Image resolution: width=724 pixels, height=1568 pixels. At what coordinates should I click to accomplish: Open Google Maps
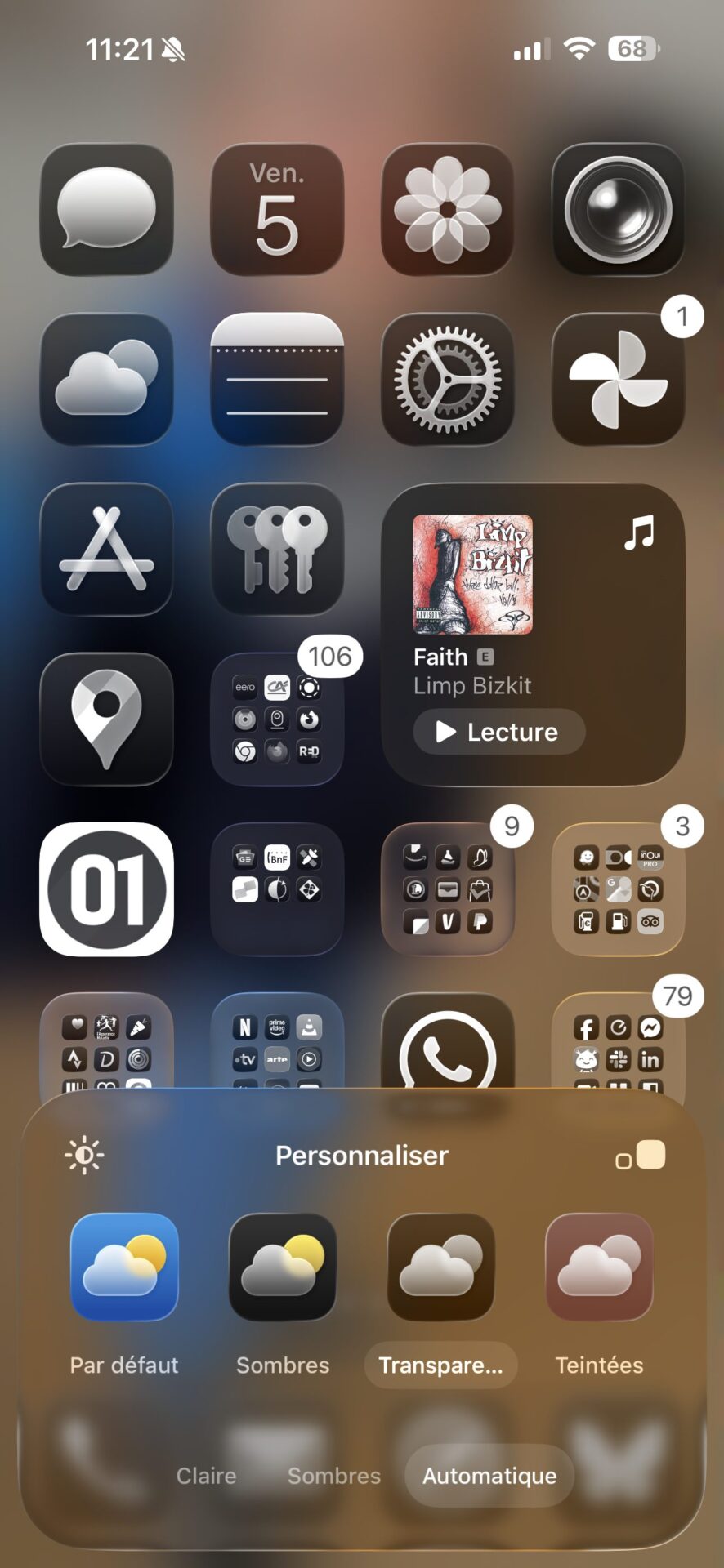point(106,719)
